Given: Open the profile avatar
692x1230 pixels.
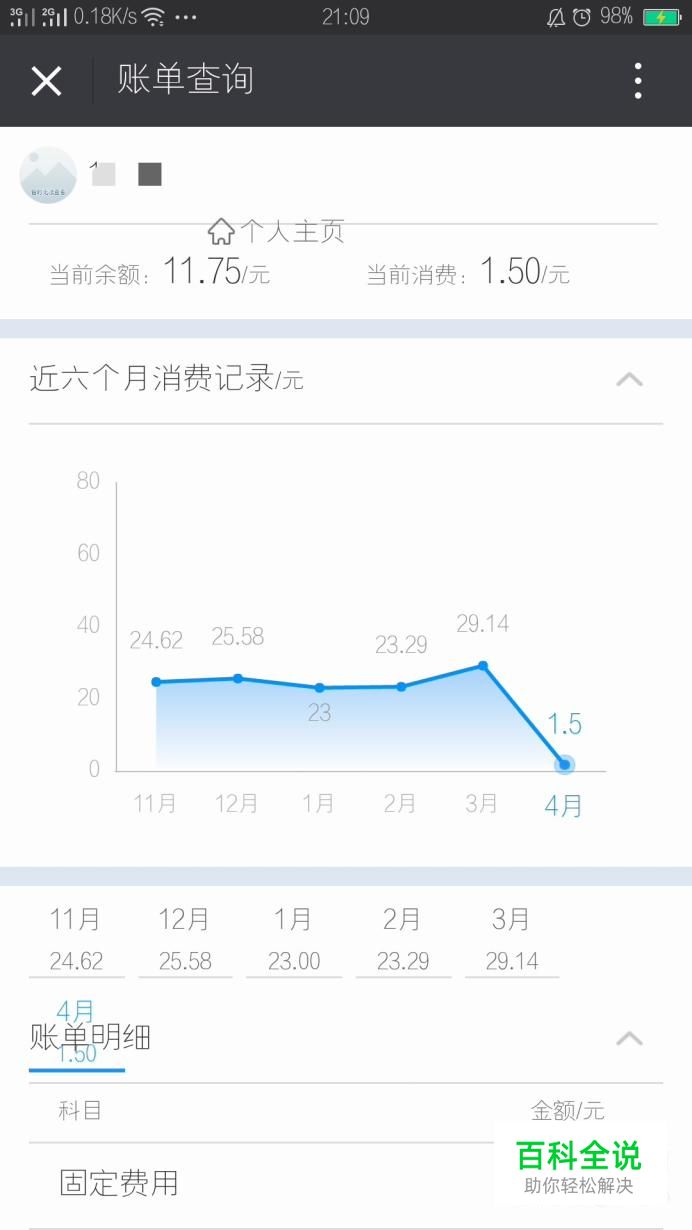Looking at the screenshot, I should point(48,175).
